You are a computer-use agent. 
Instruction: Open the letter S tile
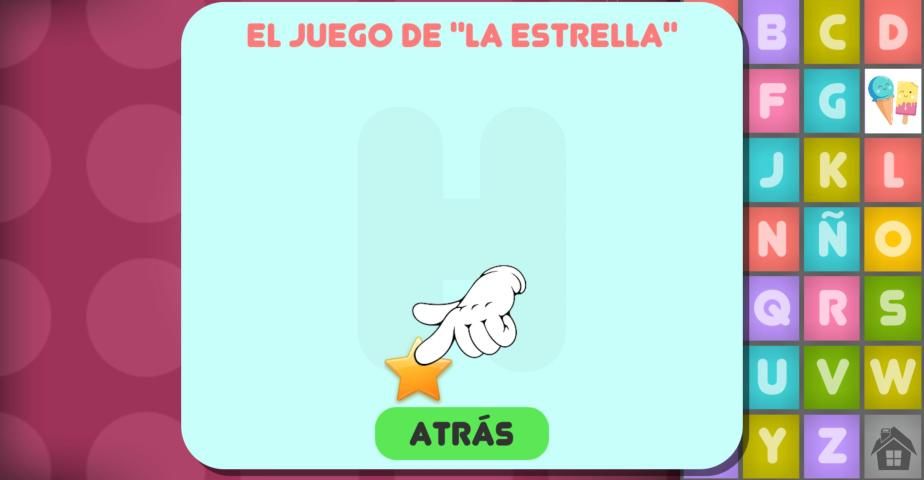[892, 308]
